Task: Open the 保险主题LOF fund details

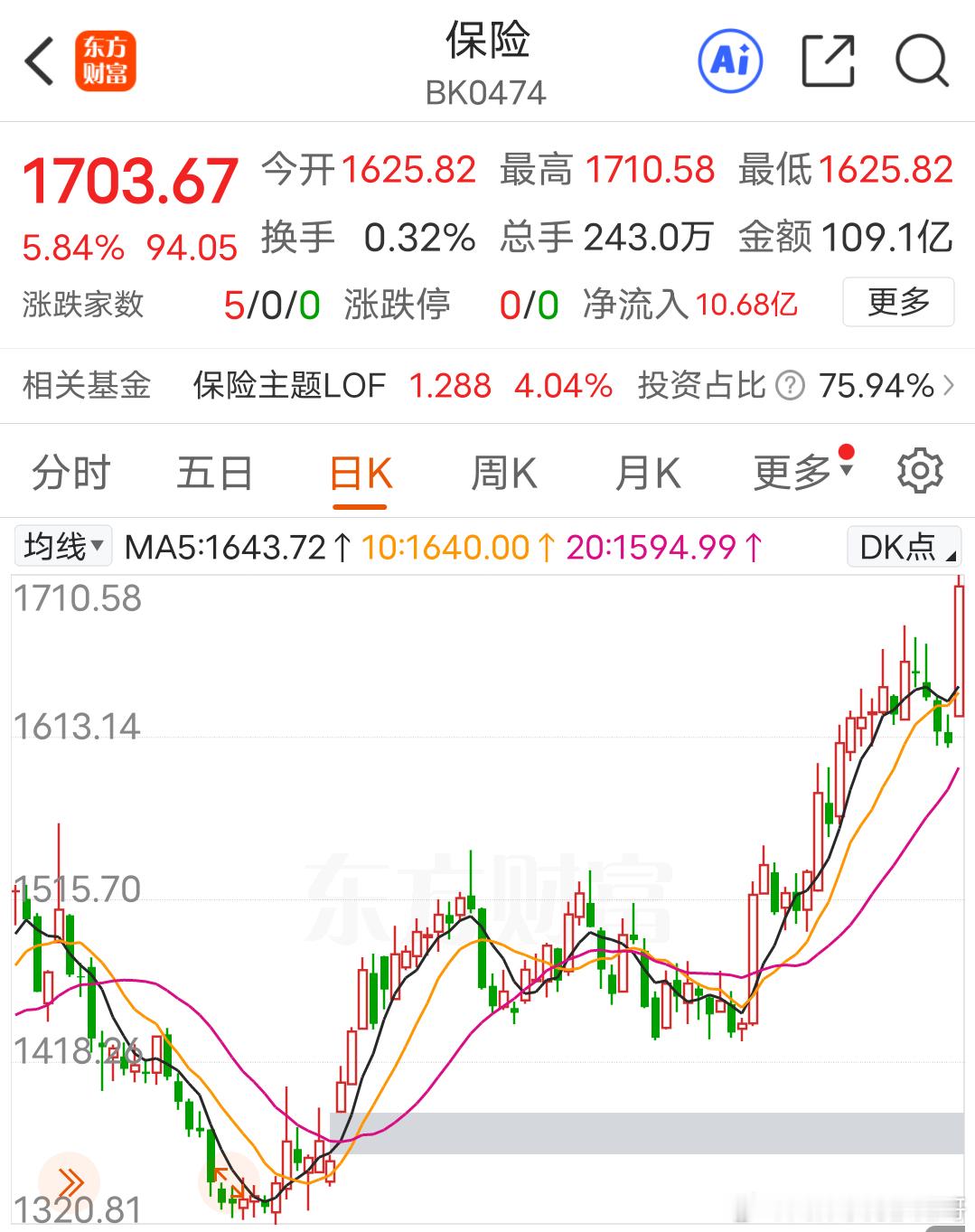Action: click(289, 386)
